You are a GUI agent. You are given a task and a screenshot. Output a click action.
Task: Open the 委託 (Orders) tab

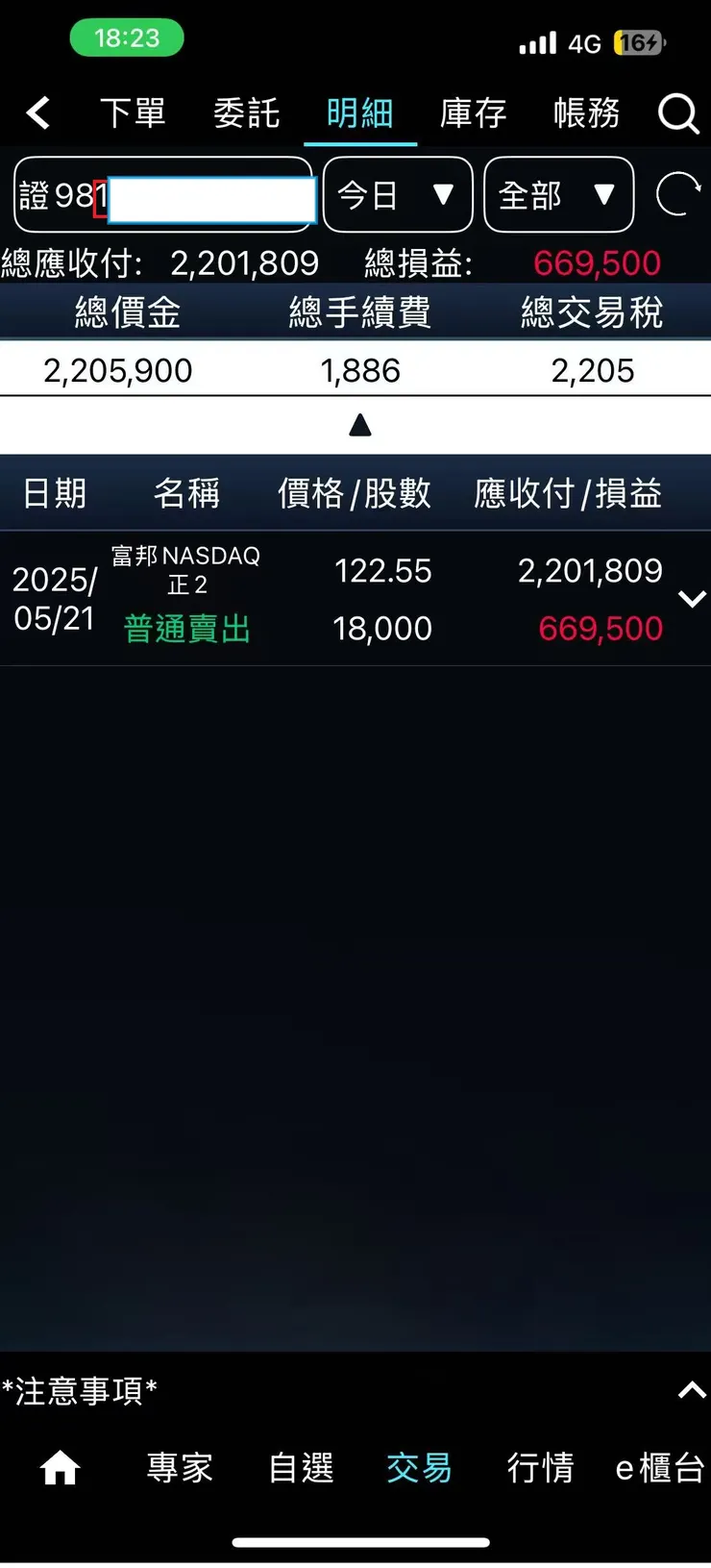coord(247,112)
